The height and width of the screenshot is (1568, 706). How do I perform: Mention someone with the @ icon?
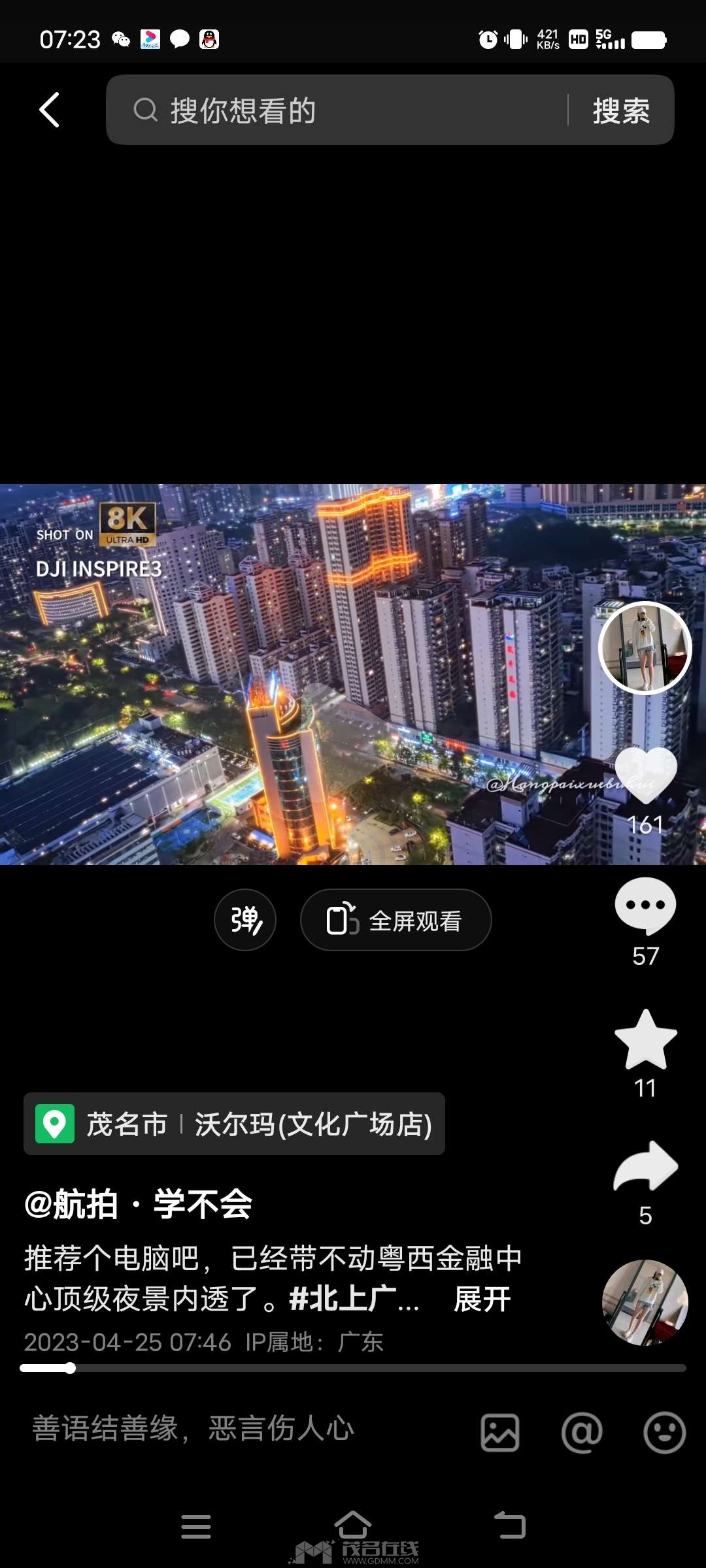[582, 1433]
